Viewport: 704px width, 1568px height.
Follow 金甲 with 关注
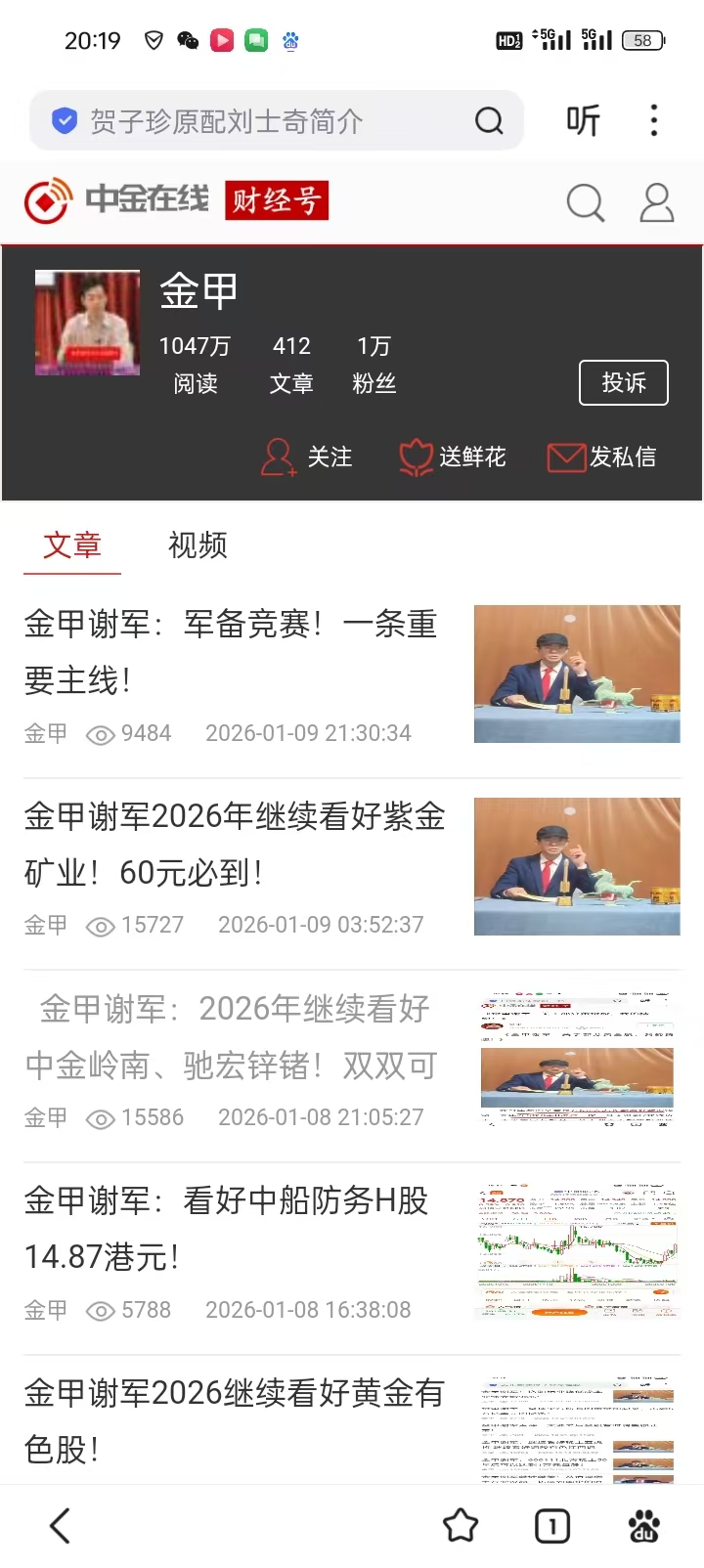(x=307, y=457)
